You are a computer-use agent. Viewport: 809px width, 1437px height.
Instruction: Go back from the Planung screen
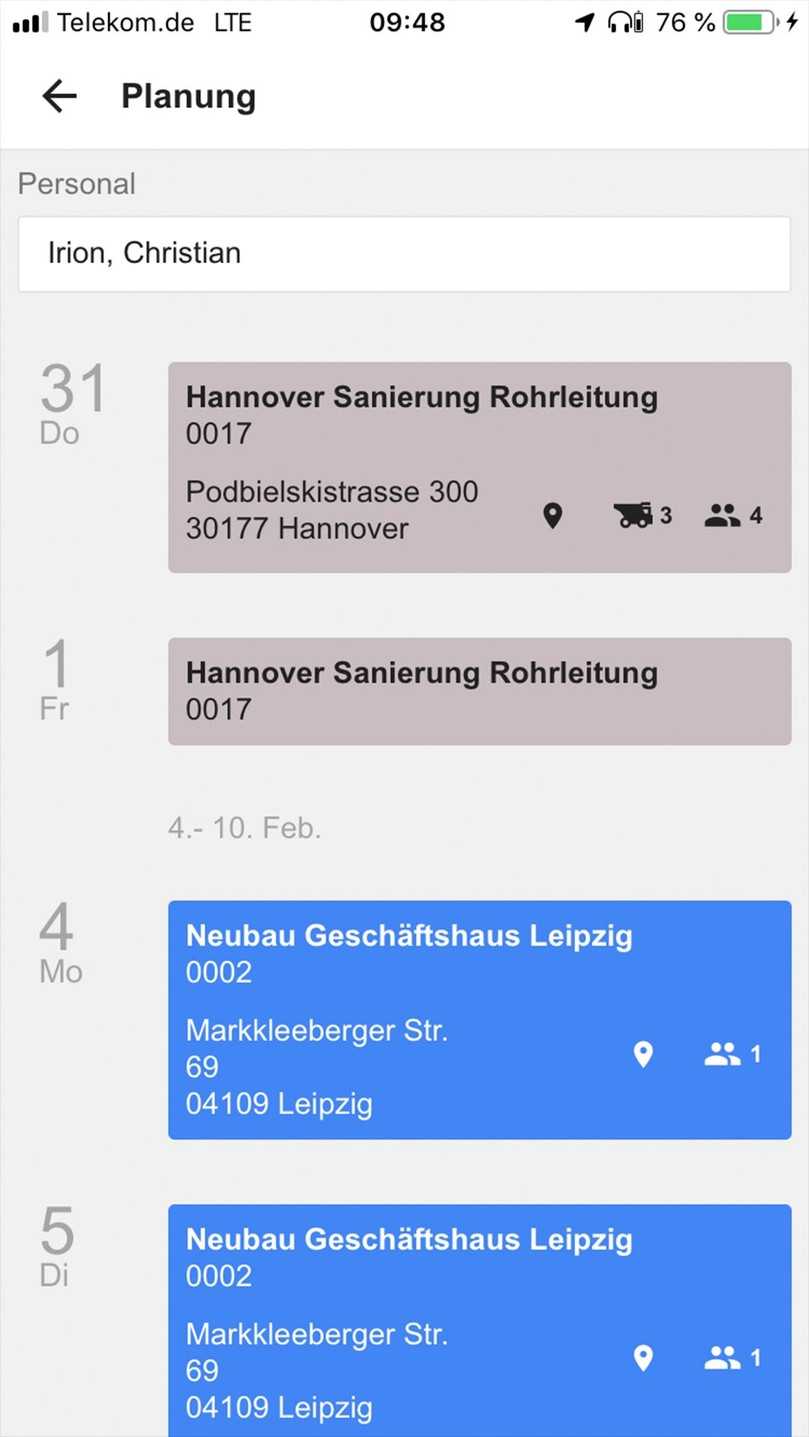click(59, 96)
